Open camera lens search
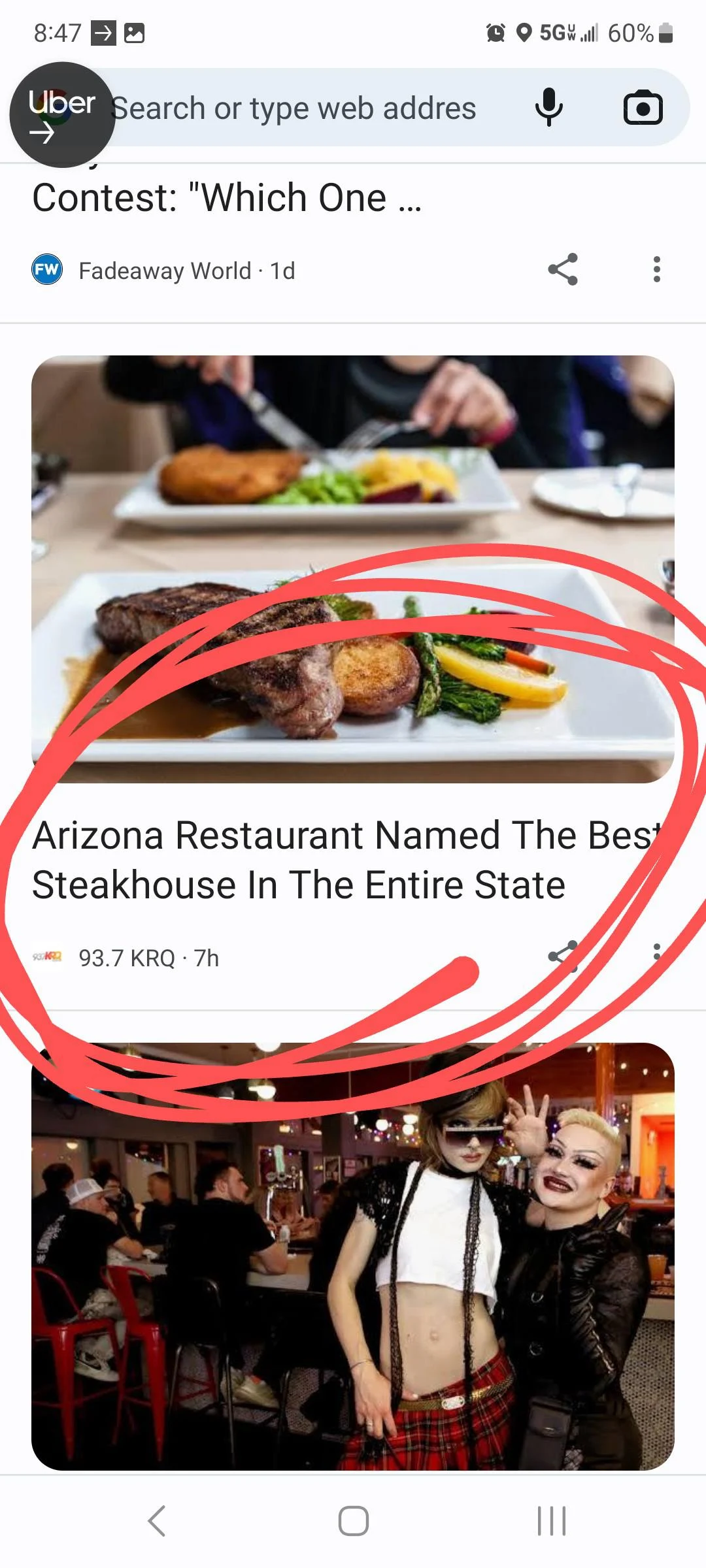Image resolution: width=706 pixels, height=1568 pixels. tap(643, 108)
